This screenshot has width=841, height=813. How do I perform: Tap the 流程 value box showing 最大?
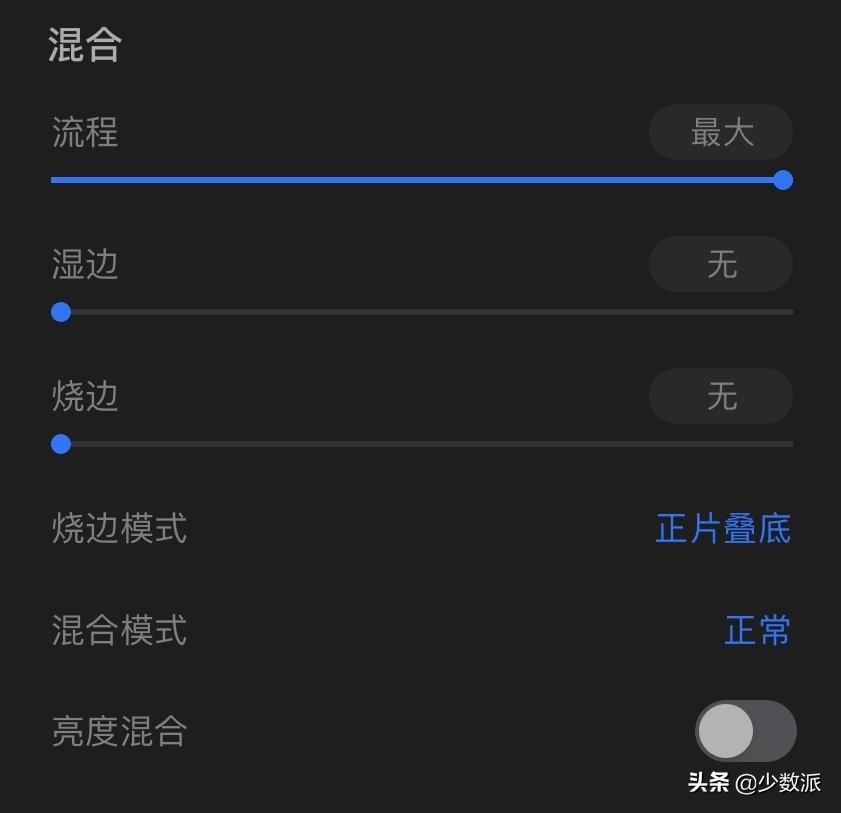point(721,132)
